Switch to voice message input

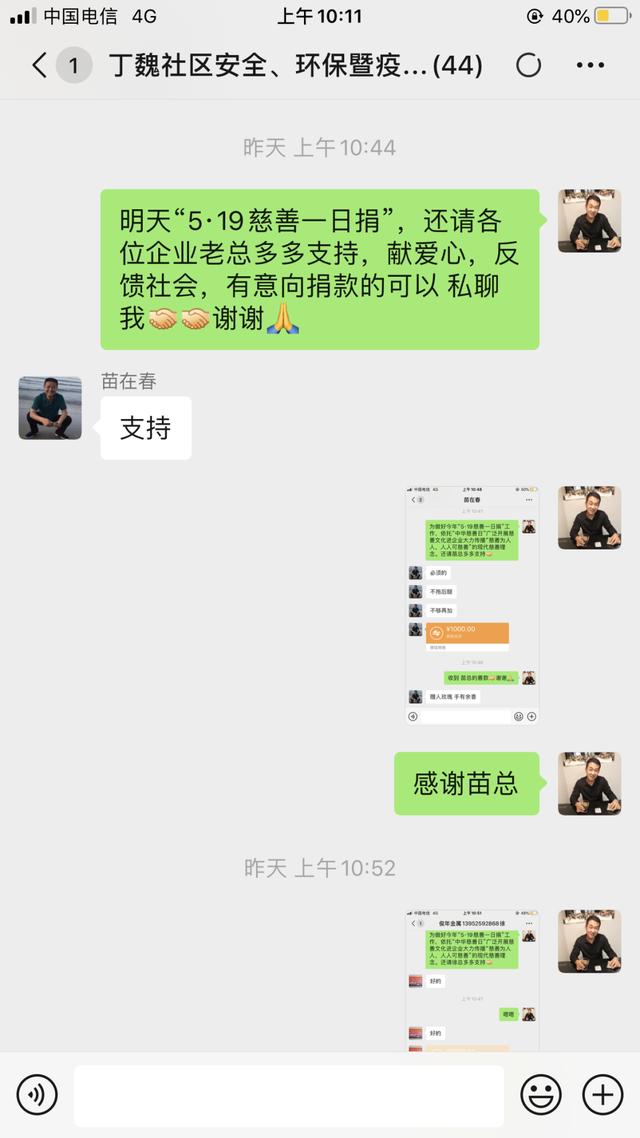[x=37, y=1095]
